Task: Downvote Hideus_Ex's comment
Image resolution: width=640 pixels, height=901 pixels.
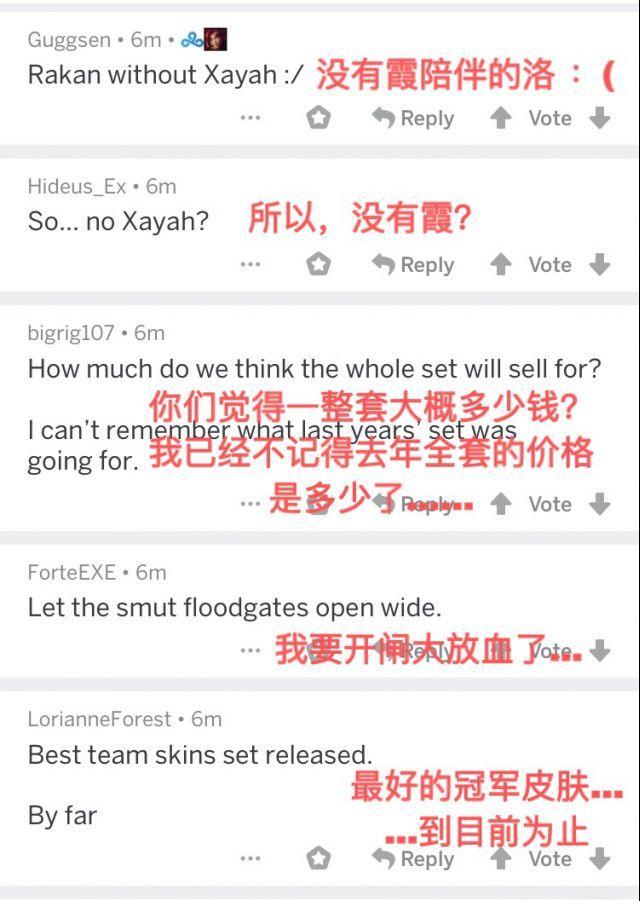Action: point(600,265)
